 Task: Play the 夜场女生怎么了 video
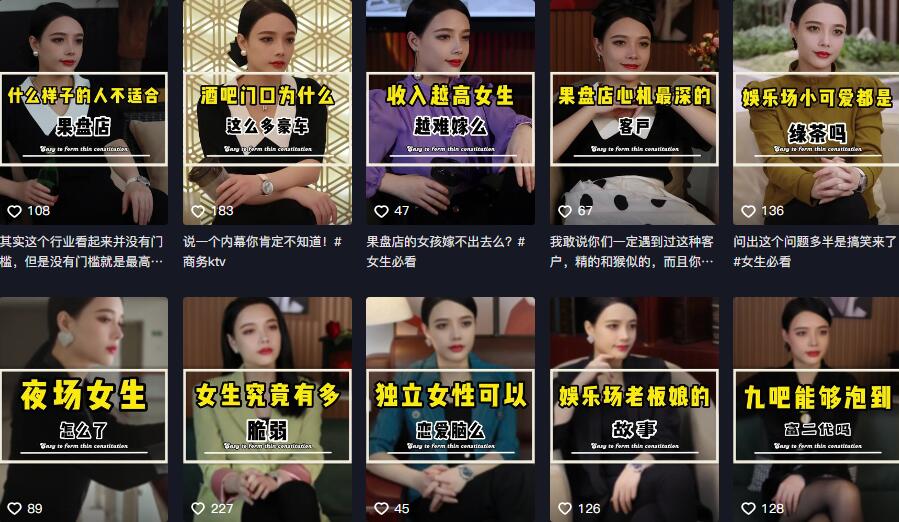[84, 408]
